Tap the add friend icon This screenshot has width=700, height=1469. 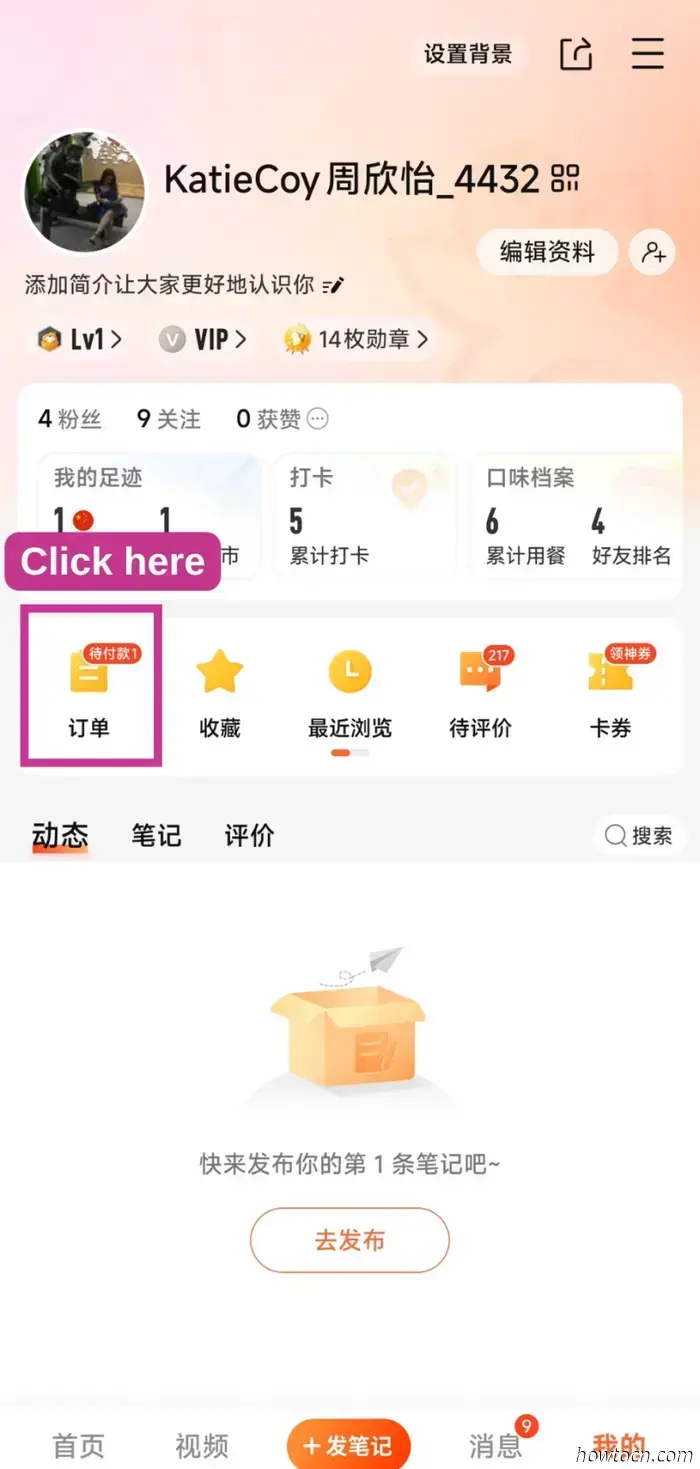tap(653, 252)
